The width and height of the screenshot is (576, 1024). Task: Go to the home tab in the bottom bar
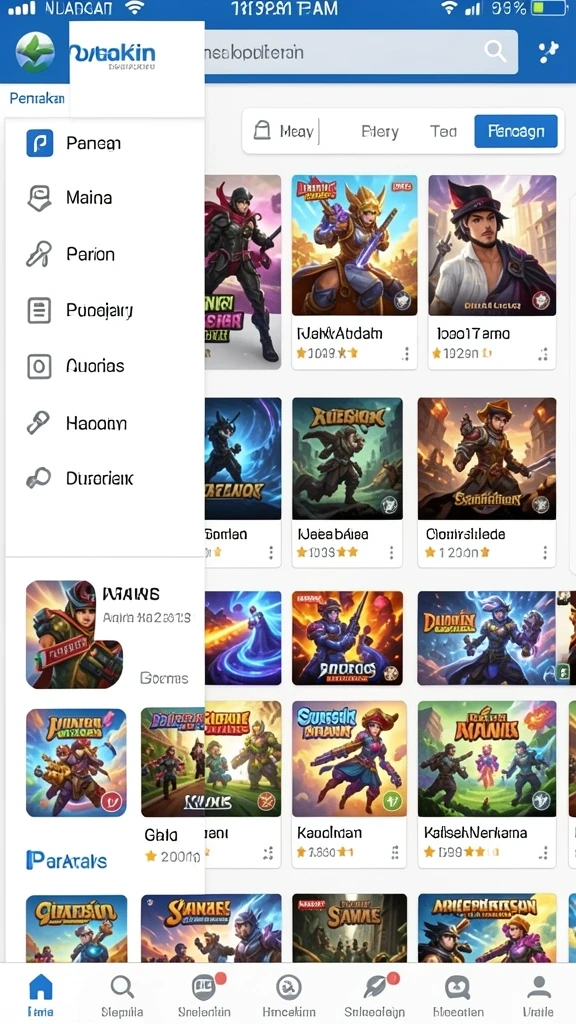tap(40, 996)
